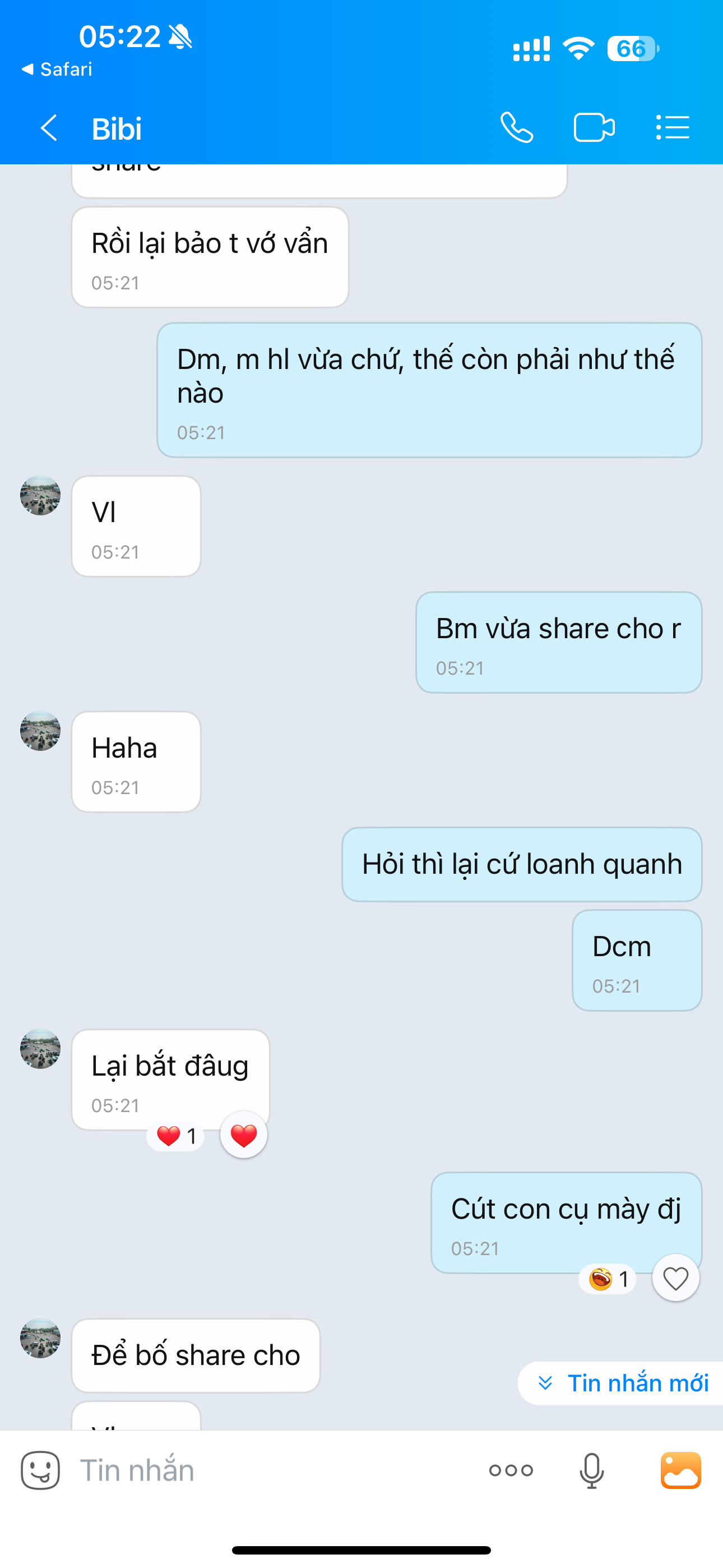Tap the red heart on "Lại bắt đâug"
Image resolution: width=723 pixels, height=1568 pixels.
(243, 1135)
